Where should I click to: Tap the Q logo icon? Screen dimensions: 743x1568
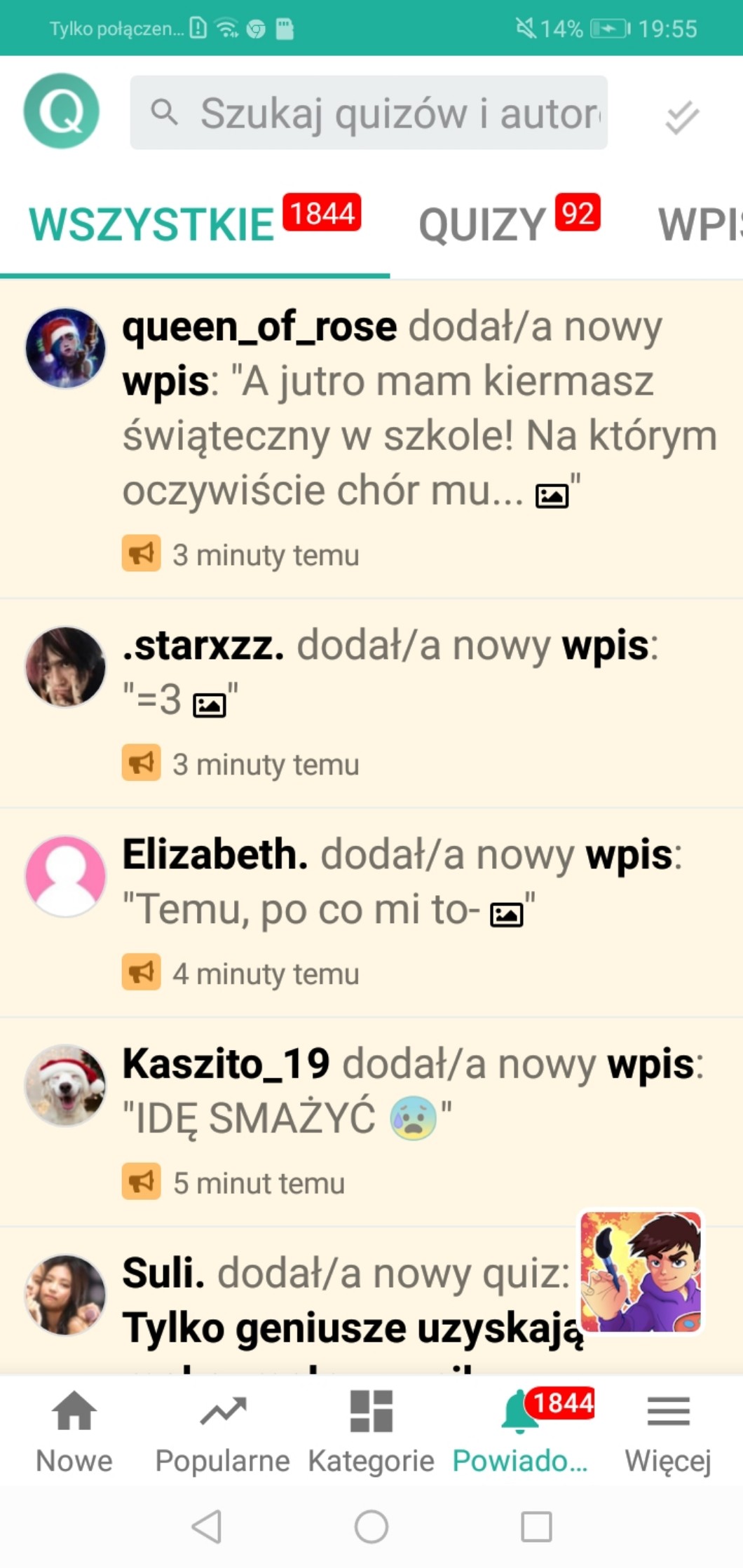62,111
